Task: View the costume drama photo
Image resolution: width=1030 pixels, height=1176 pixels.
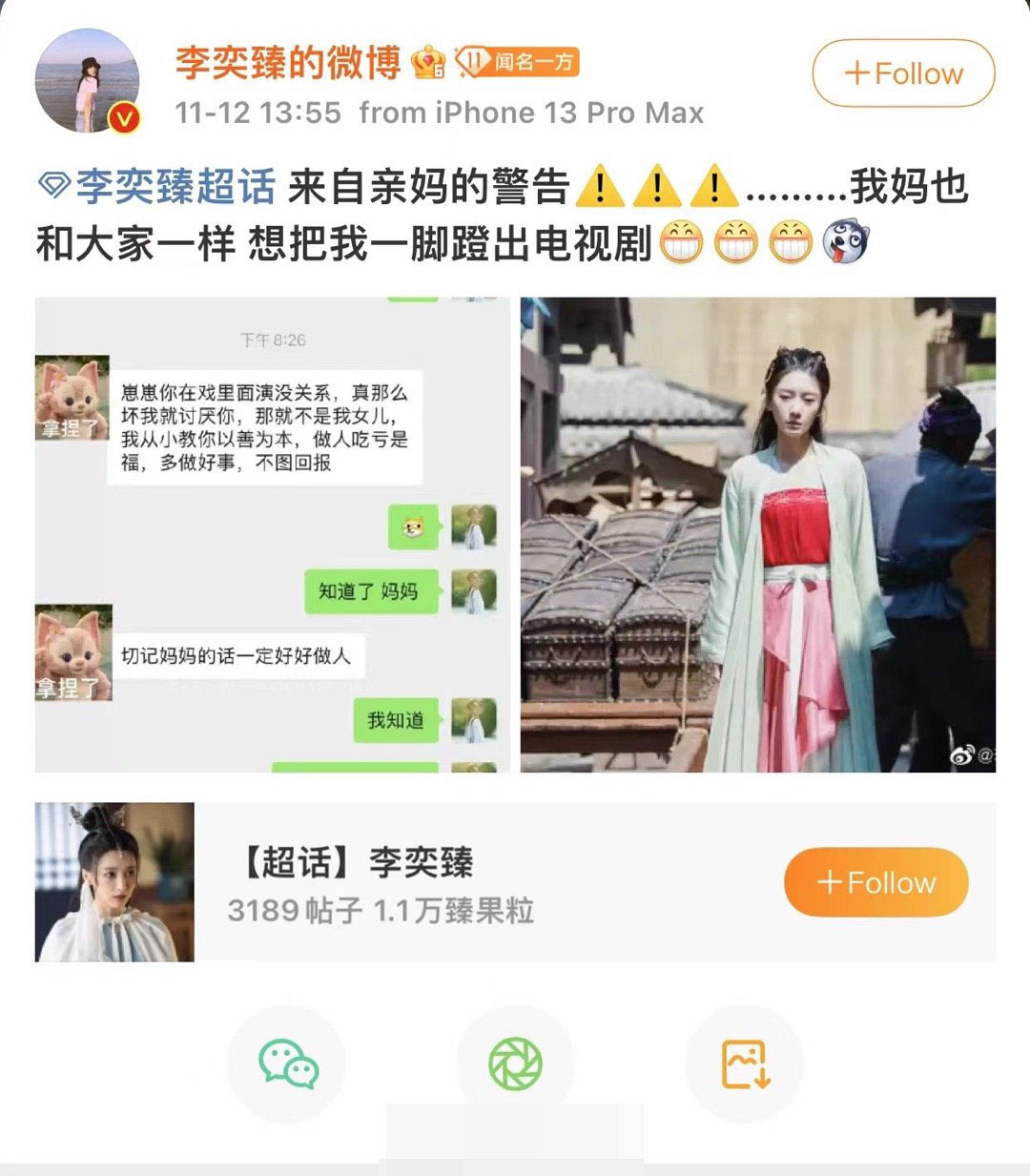Action: pyautogui.click(x=757, y=534)
